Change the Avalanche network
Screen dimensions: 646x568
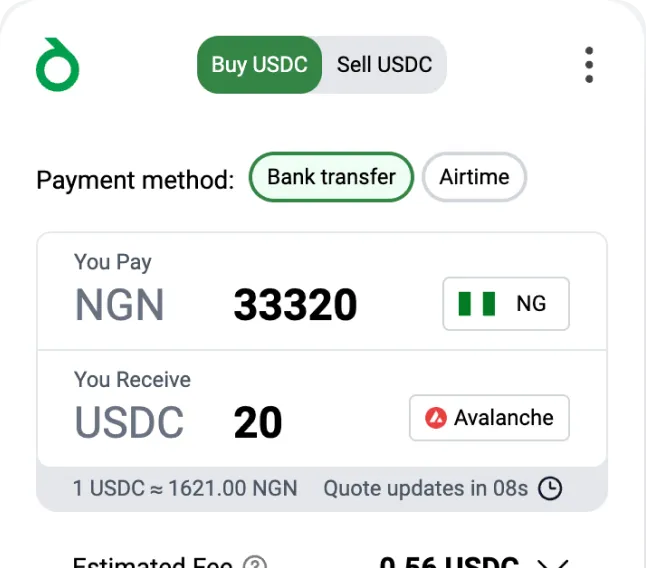(489, 418)
